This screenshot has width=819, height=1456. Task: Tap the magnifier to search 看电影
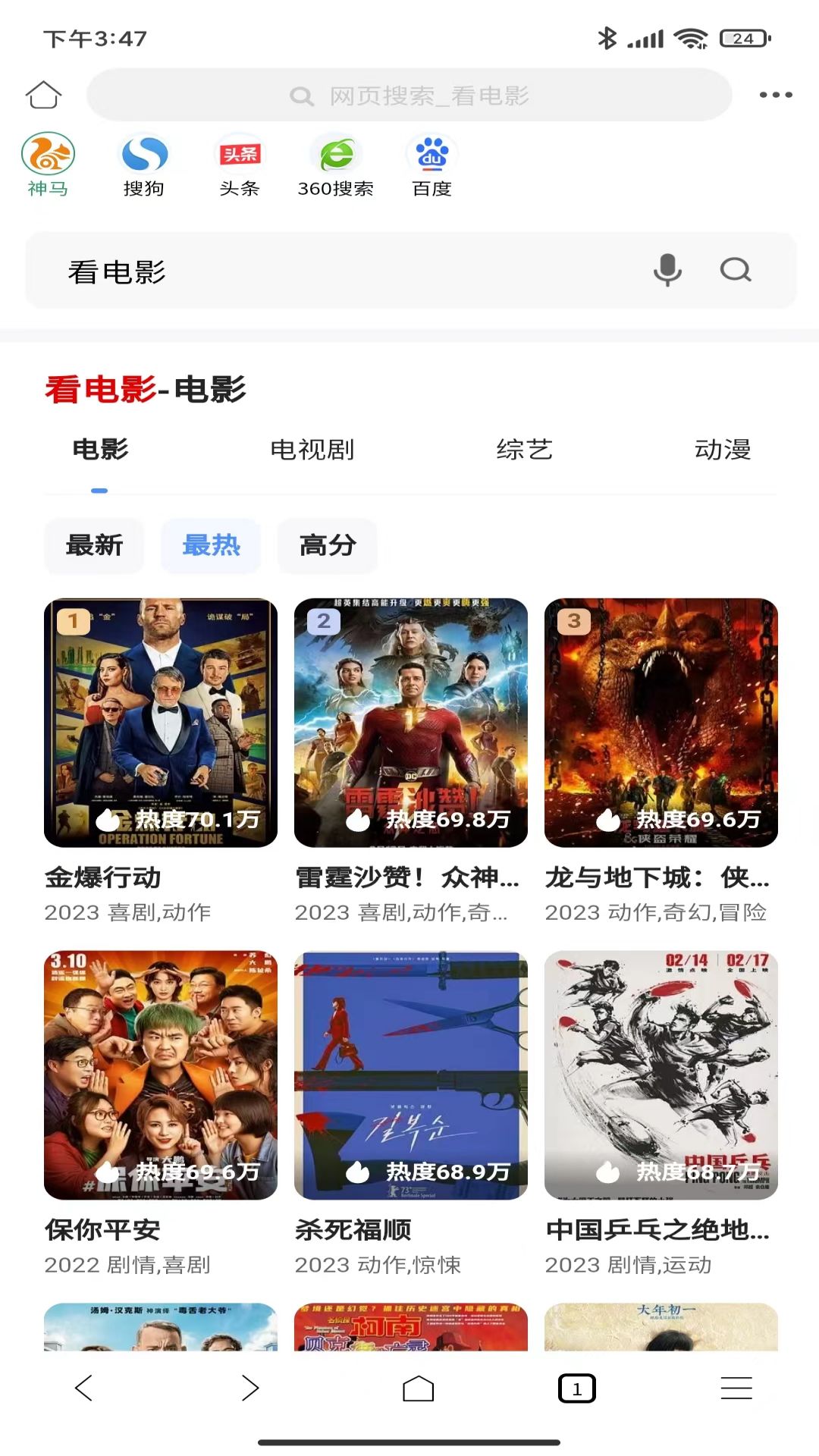coord(734,271)
